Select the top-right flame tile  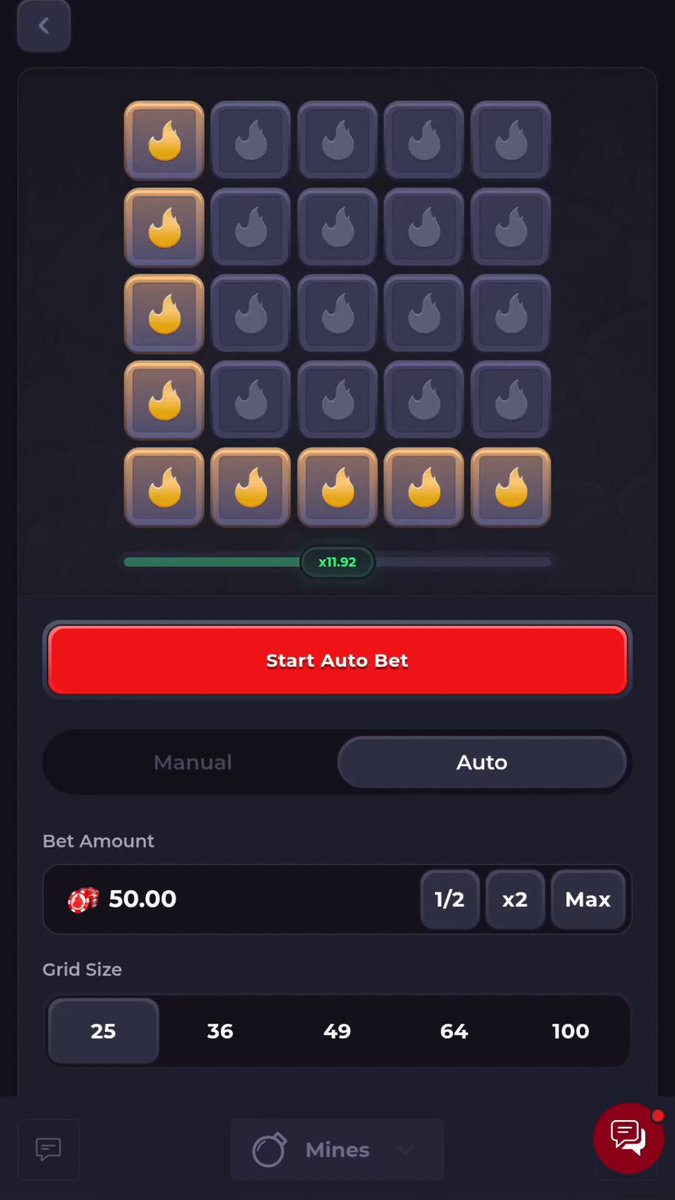511,141
